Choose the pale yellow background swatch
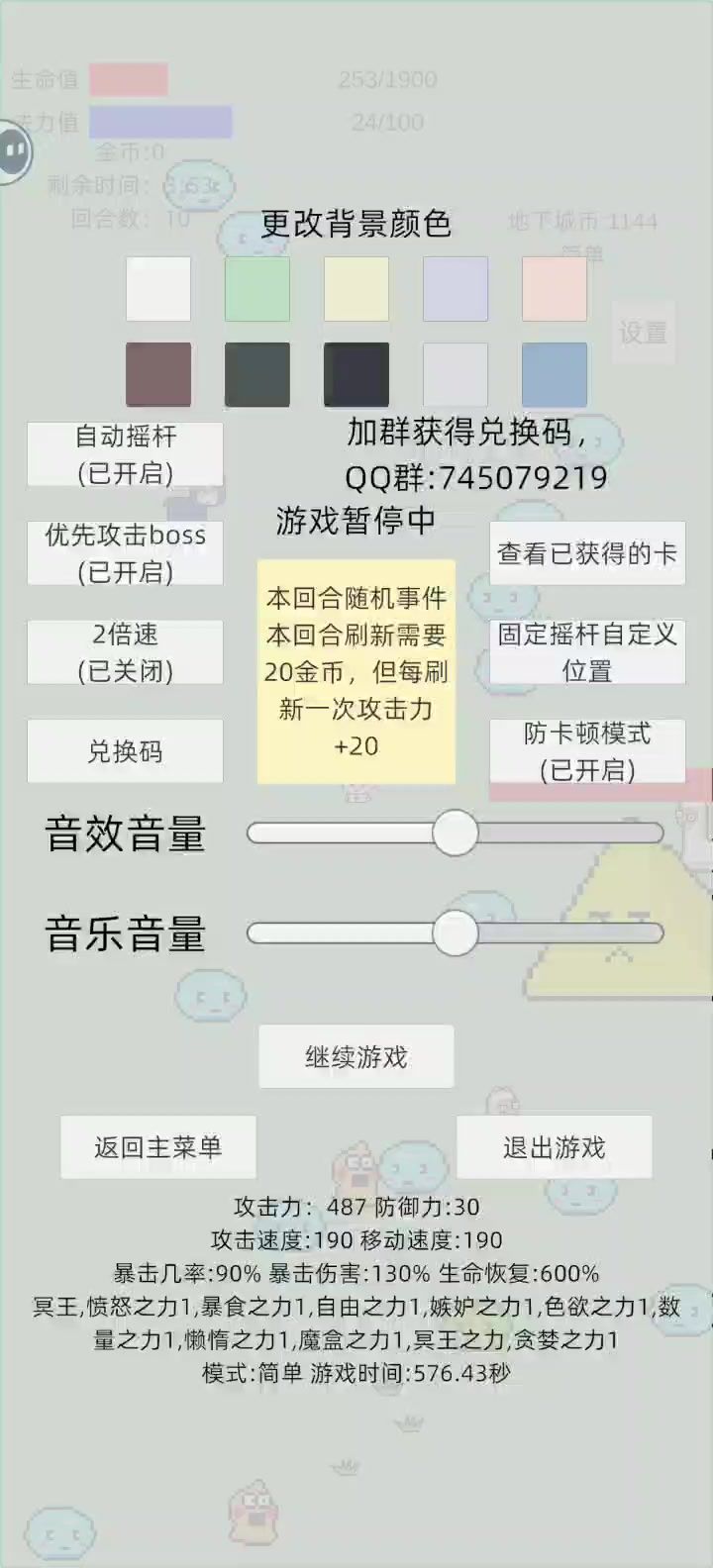Viewport: 713px width, 1568px height. point(356,289)
